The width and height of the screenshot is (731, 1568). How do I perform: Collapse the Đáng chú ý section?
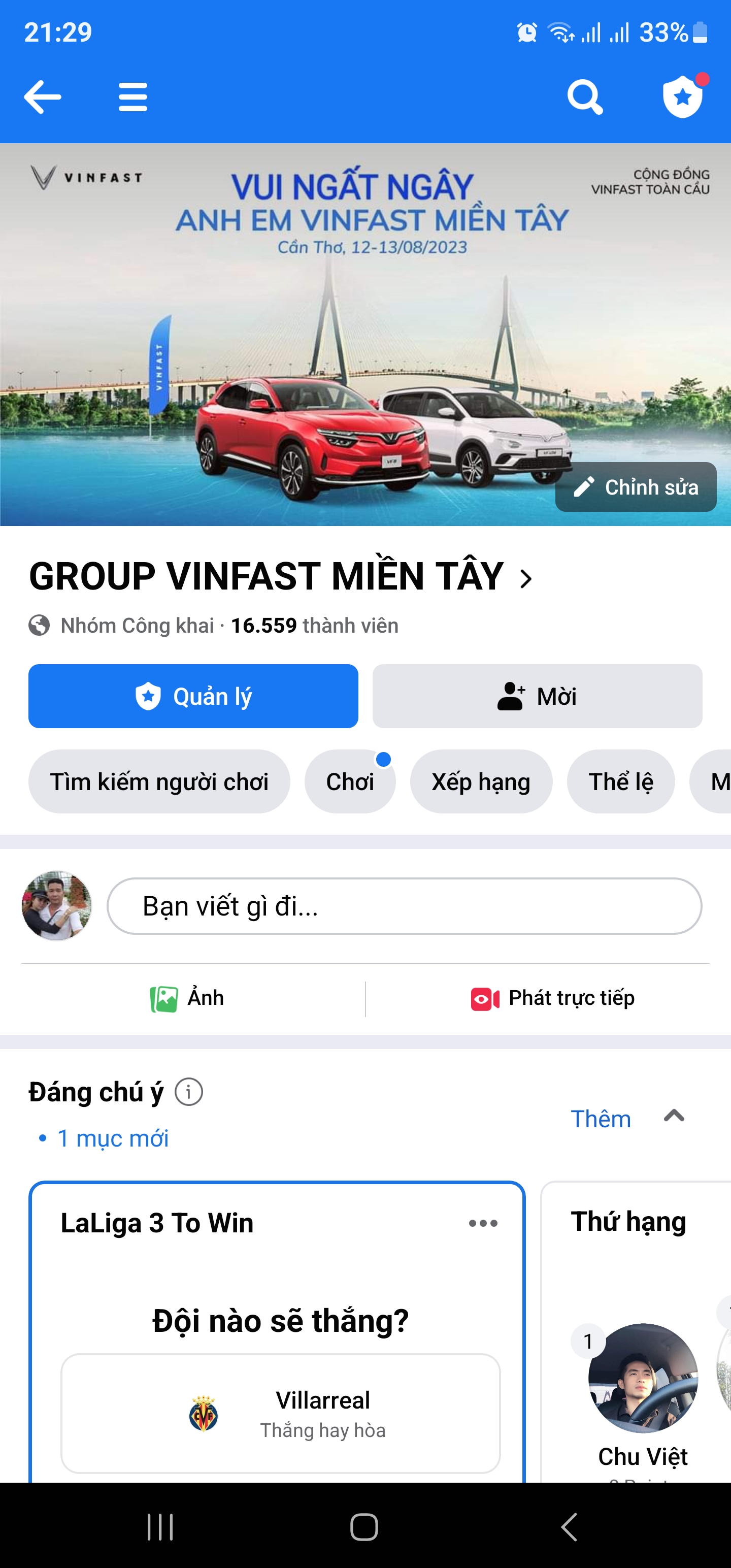674,1116
